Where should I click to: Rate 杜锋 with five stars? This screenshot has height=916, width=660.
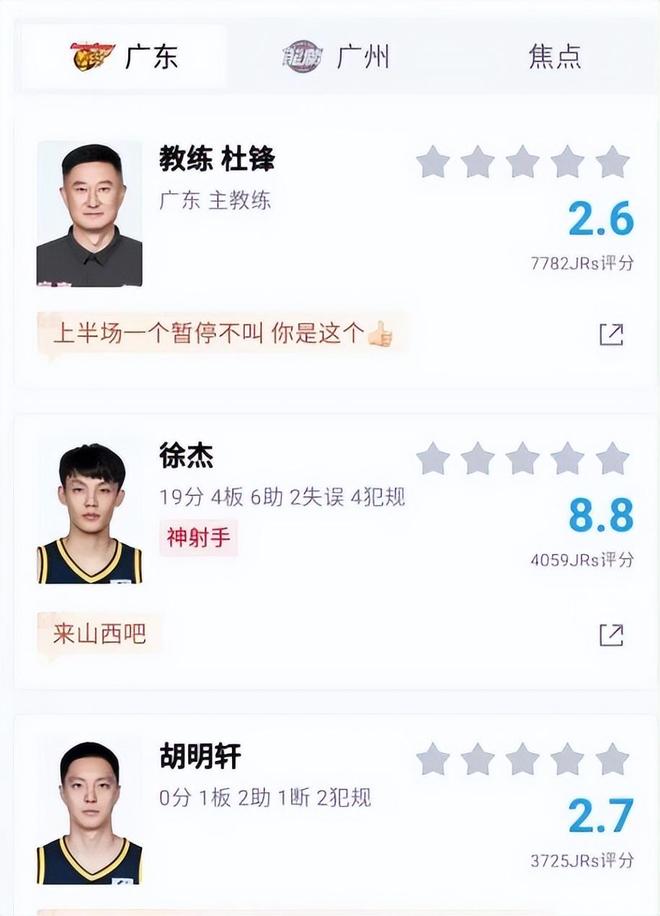(612, 161)
